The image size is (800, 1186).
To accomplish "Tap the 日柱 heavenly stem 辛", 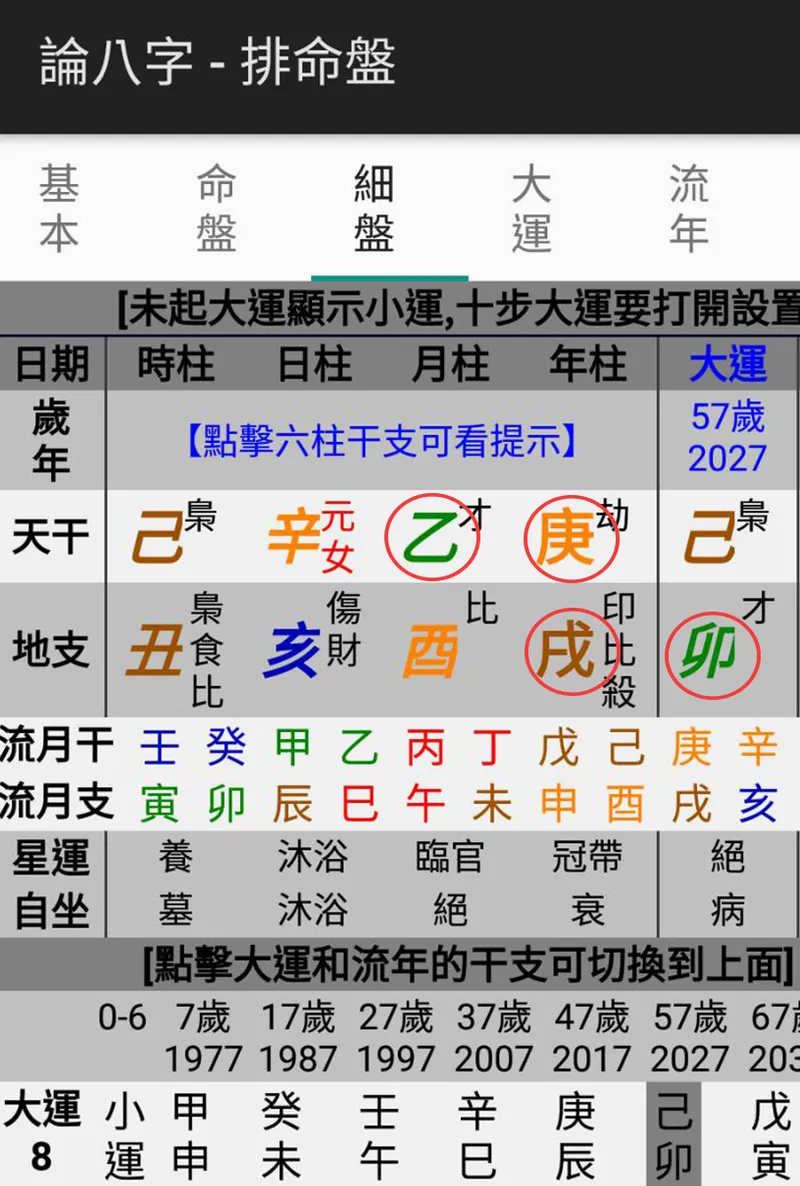I will click(294, 538).
